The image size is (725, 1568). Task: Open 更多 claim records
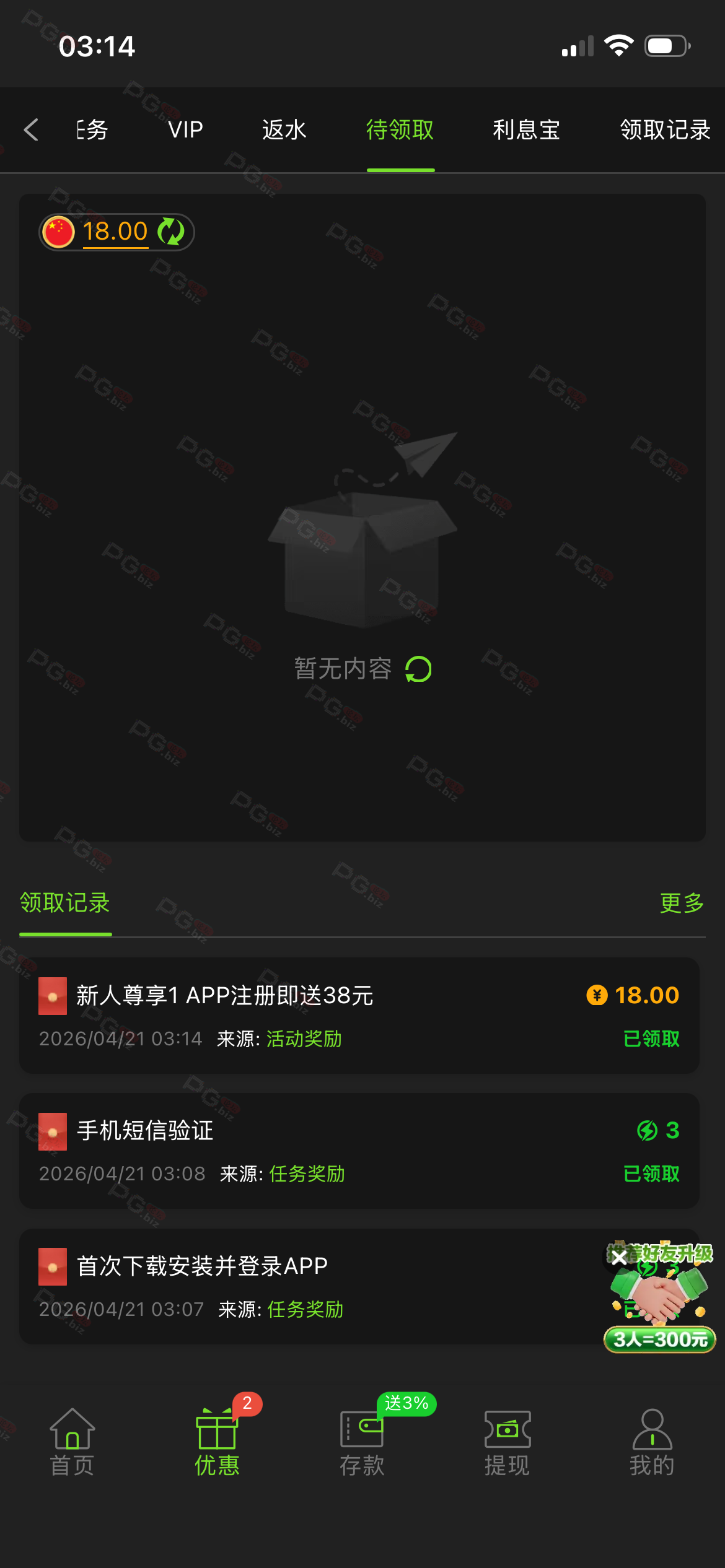(x=682, y=903)
